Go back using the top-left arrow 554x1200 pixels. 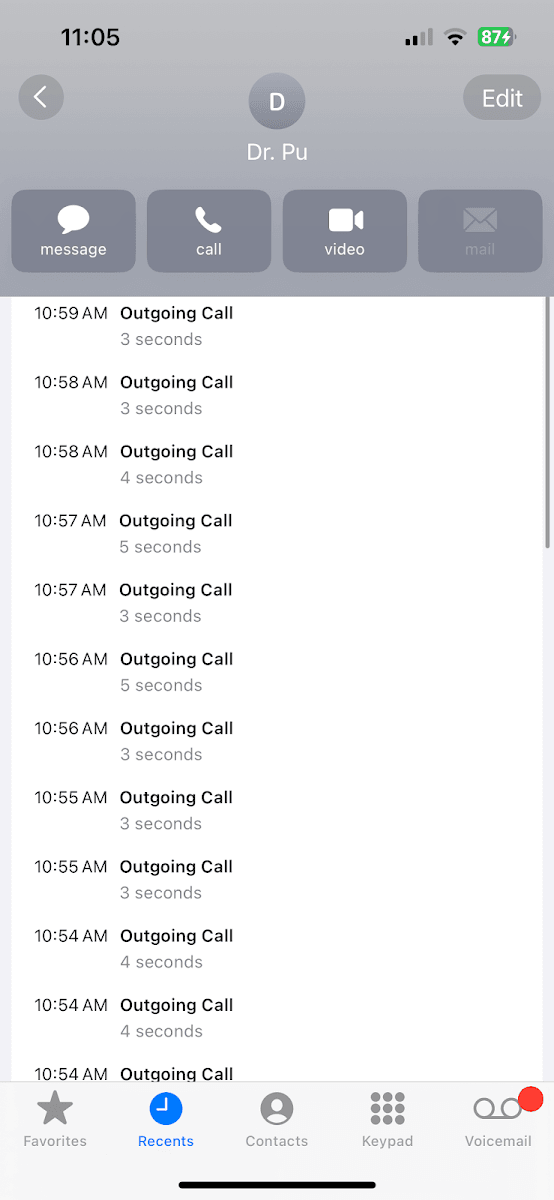(41, 97)
